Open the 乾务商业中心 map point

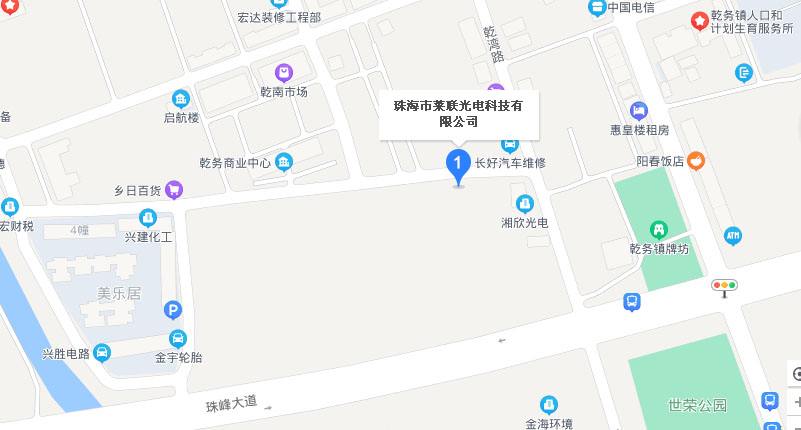284,162
